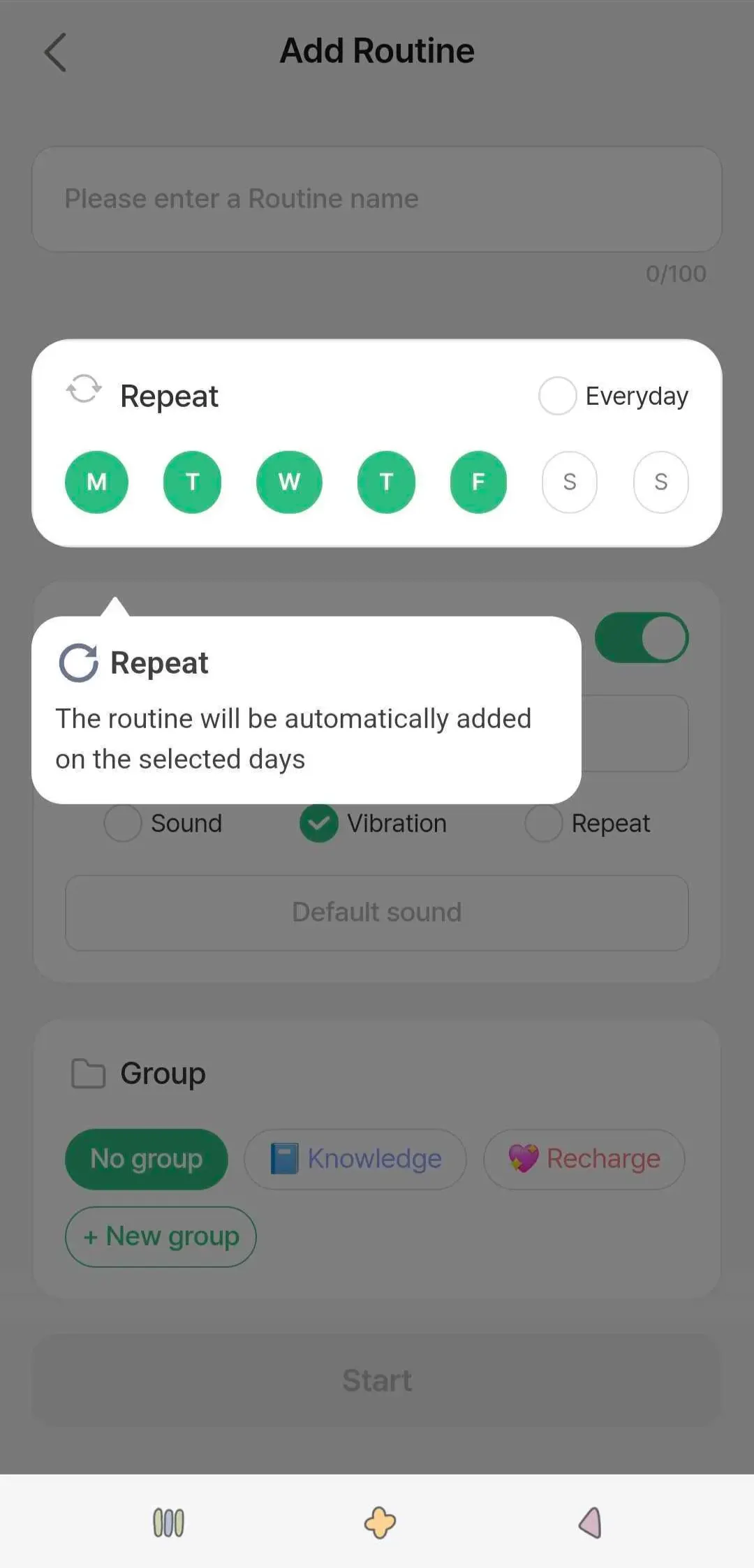Check the Repeat option beside Vibration

pos(544,824)
